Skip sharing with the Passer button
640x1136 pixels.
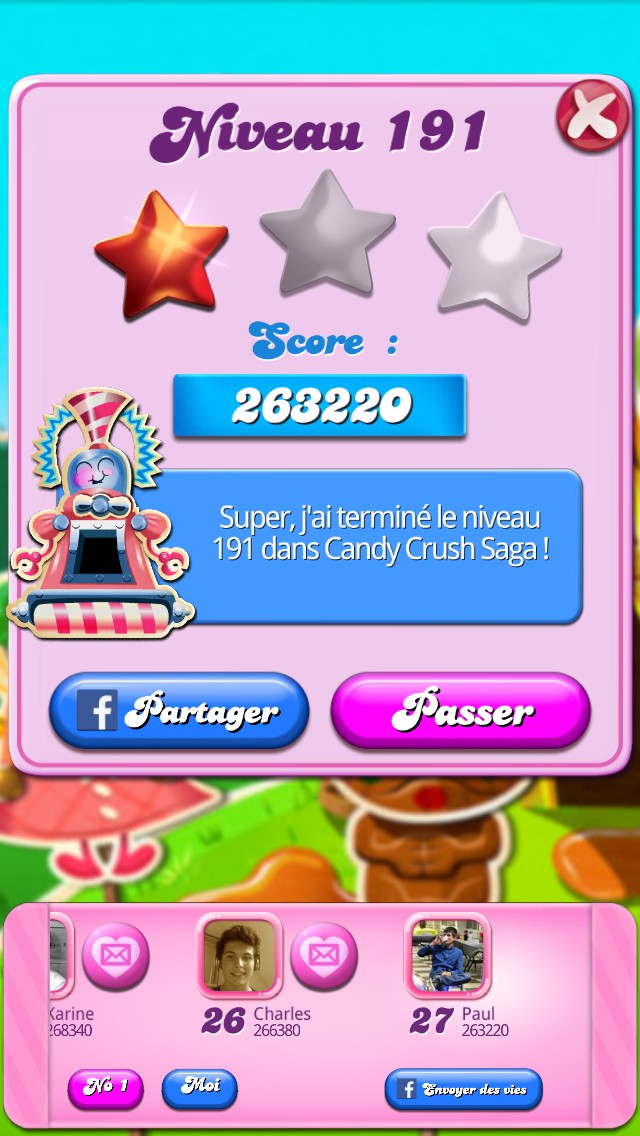(x=461, y=711)
